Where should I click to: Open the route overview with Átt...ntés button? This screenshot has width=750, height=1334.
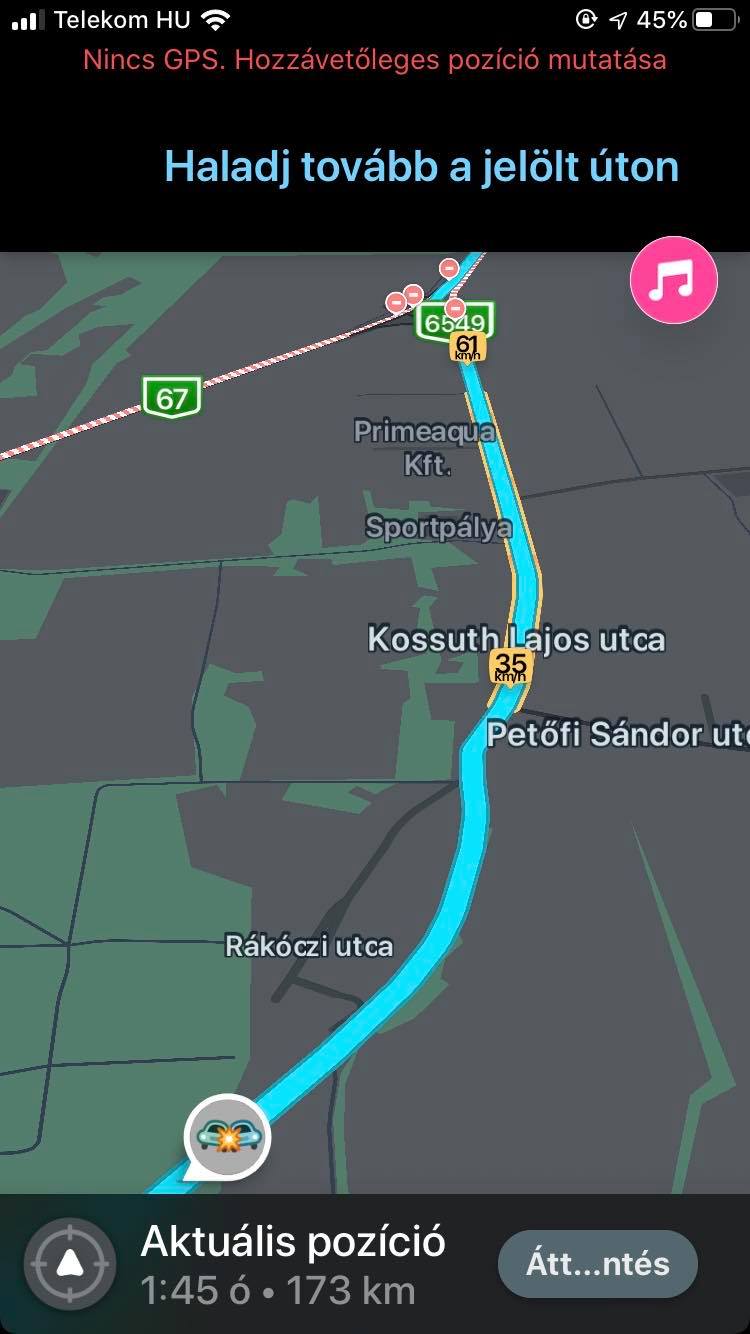point(598,1264)
